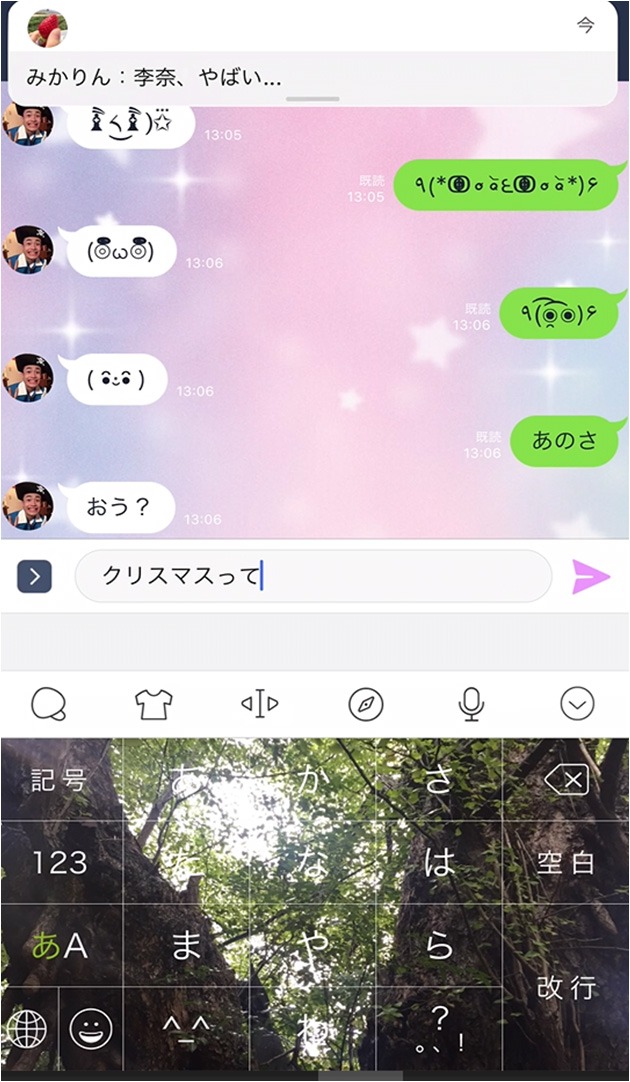
Task: Activate cursor movement tool
Action: pyautogui.click(x=260, y=705)
